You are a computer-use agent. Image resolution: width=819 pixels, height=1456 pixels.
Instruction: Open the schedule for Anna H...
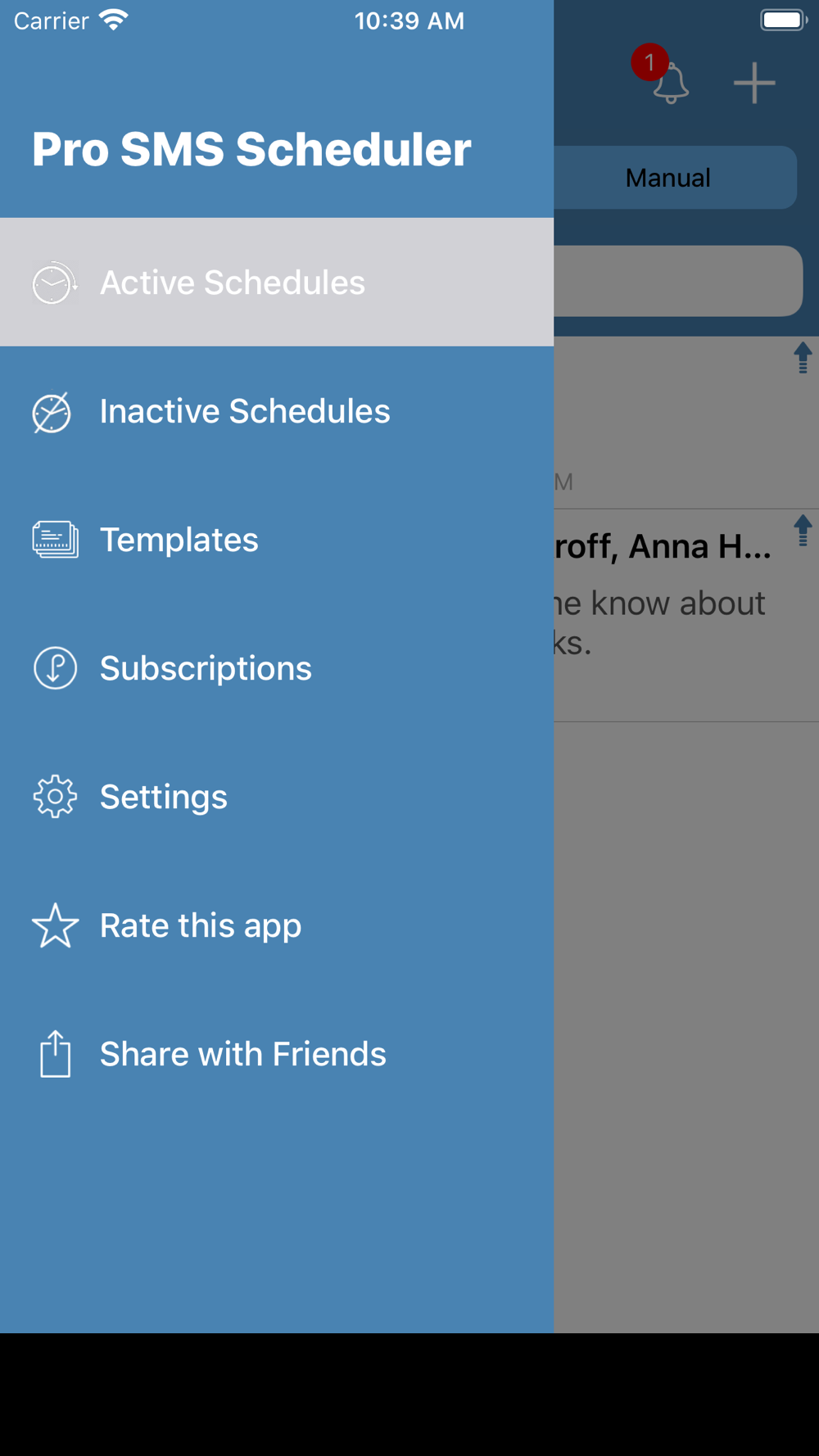click(x=686, y=615)
